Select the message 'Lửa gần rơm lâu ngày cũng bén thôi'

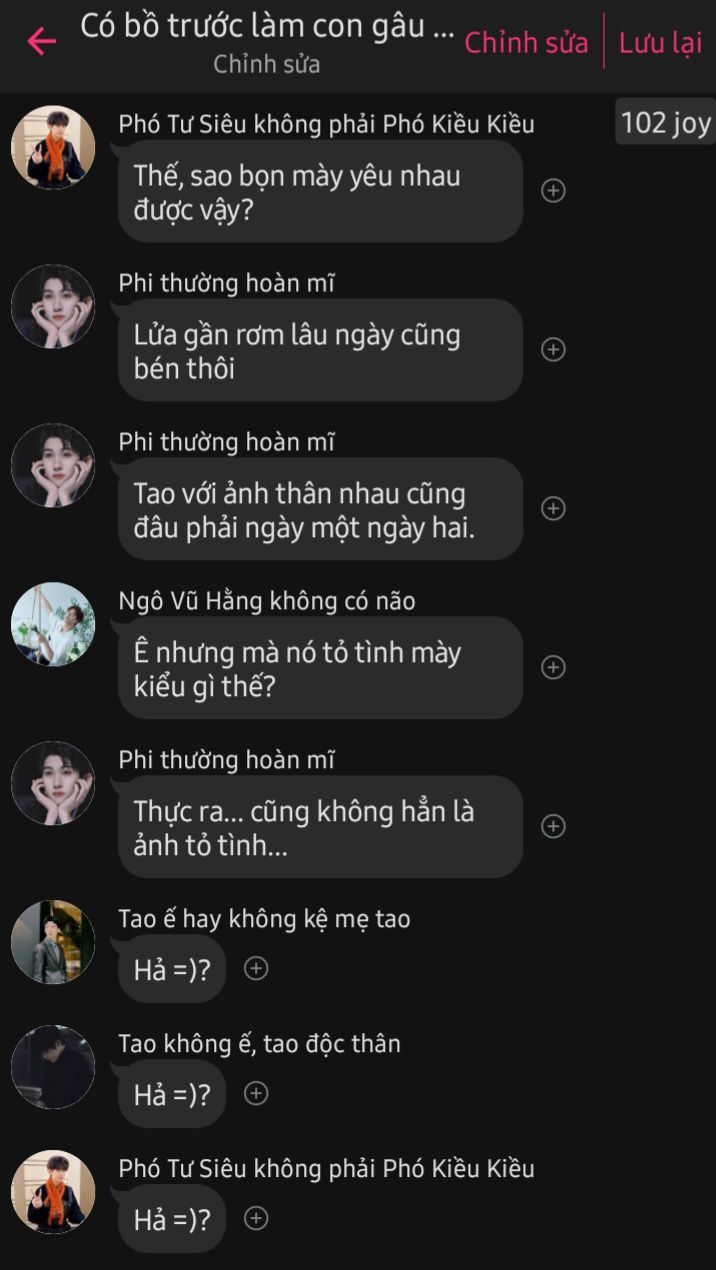click(x=320, y=350)
